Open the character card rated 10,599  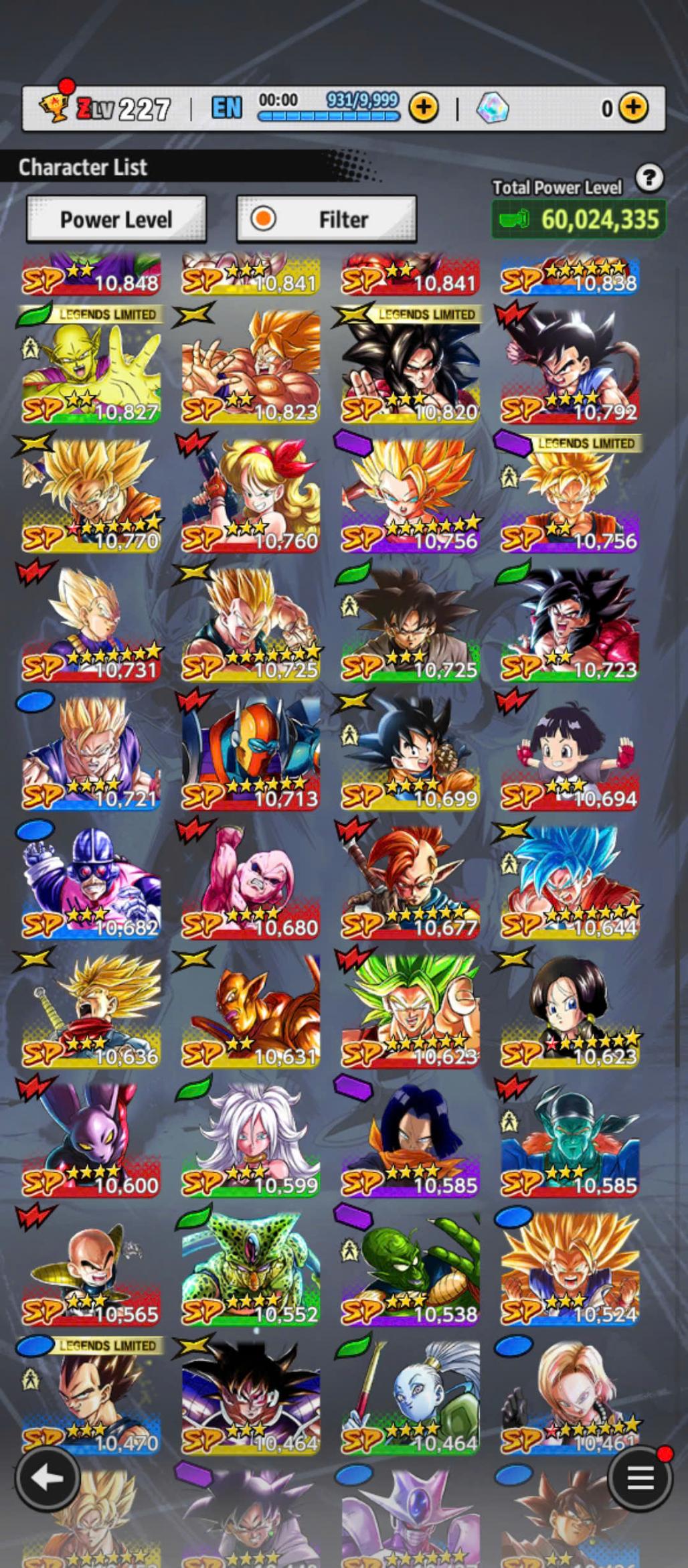pyautogui.click(x=250, y=1140)
